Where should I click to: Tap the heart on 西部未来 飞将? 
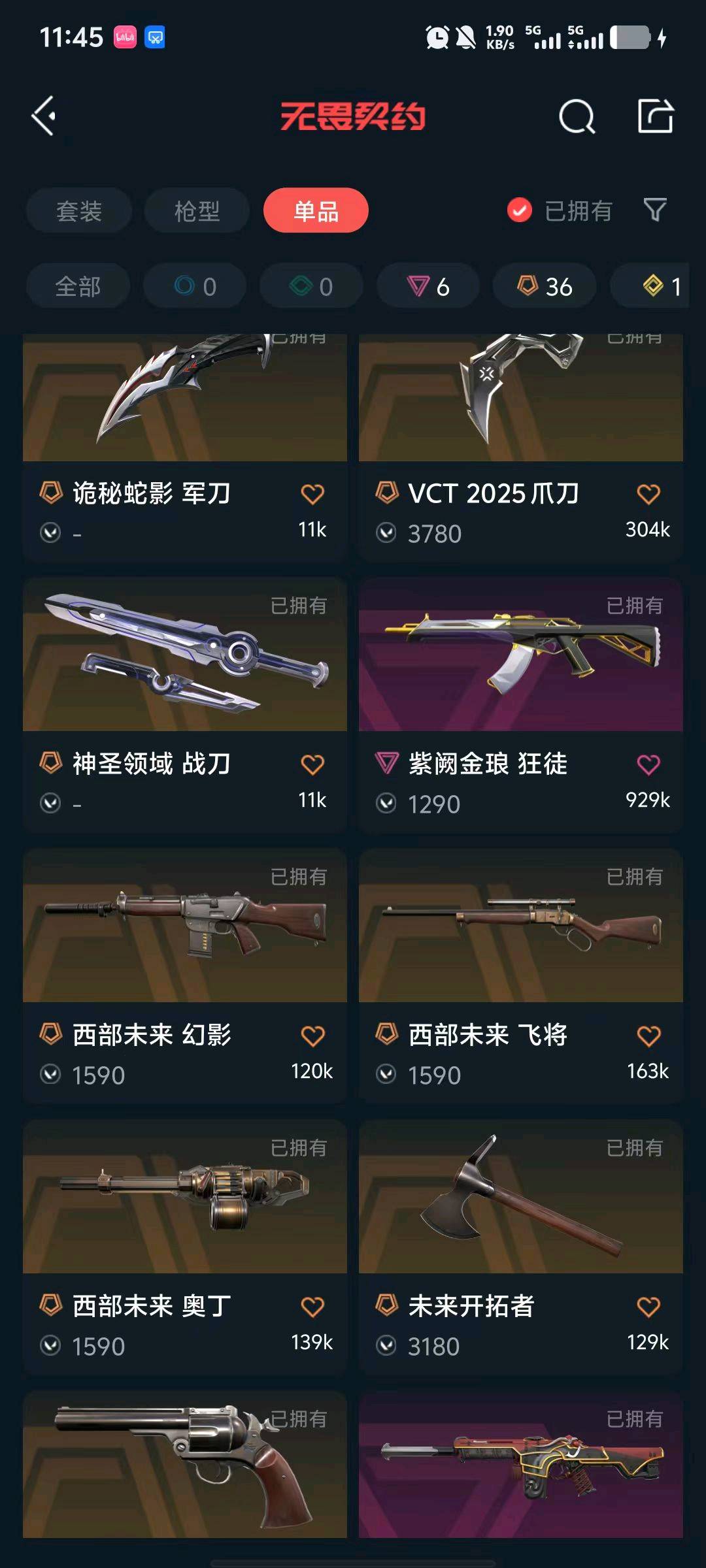point(648,1036)
